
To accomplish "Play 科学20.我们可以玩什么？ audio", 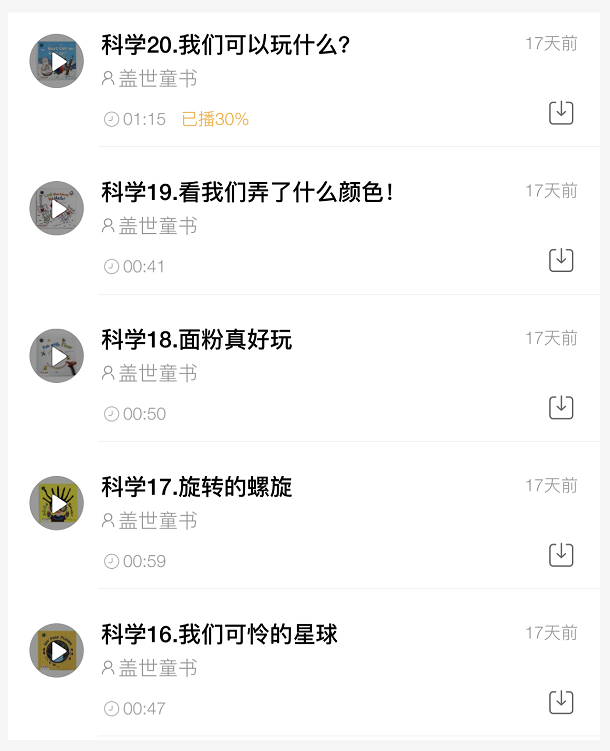I will [57, 62].
